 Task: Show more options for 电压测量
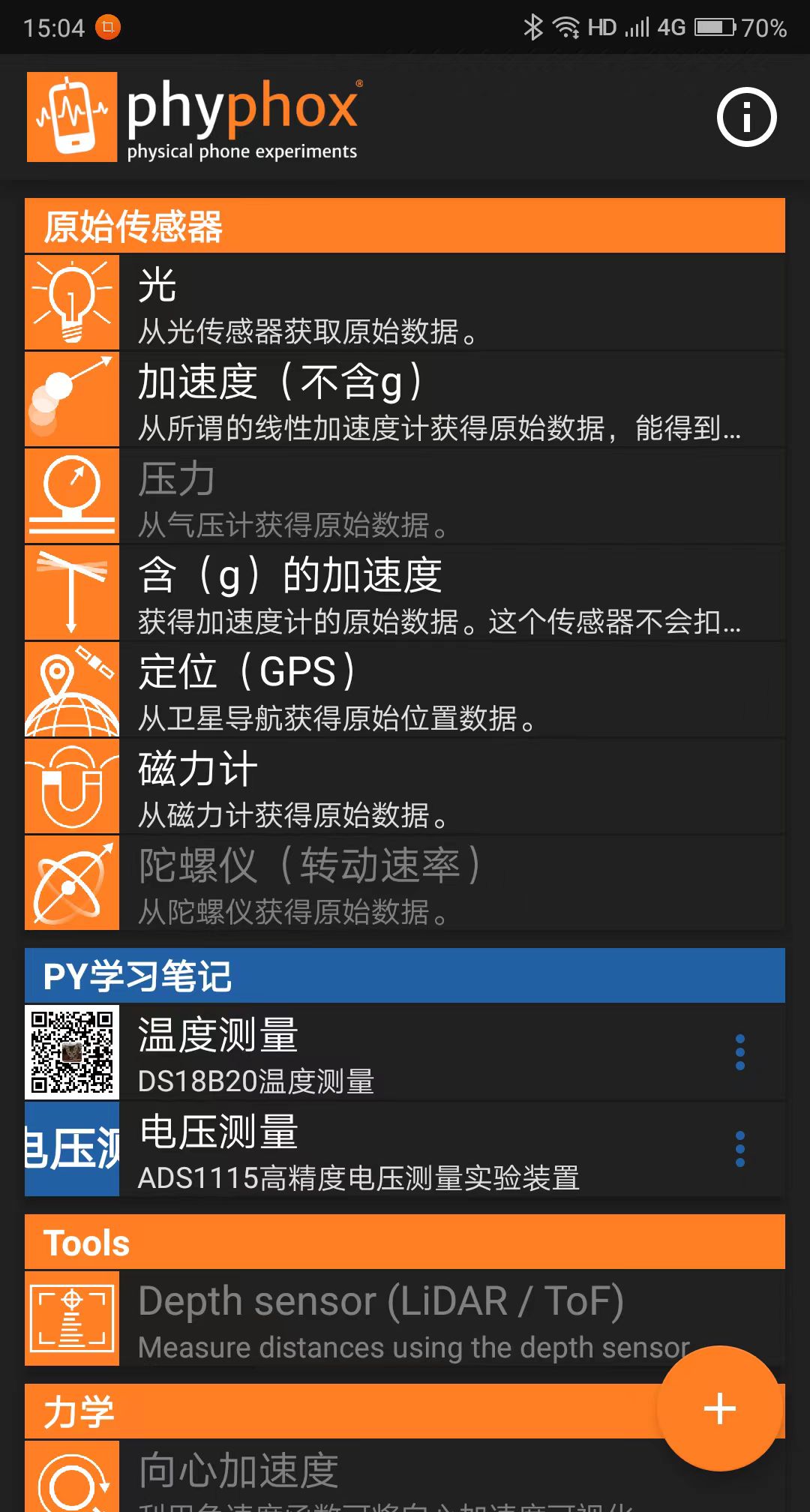(x=740, y=1149)
